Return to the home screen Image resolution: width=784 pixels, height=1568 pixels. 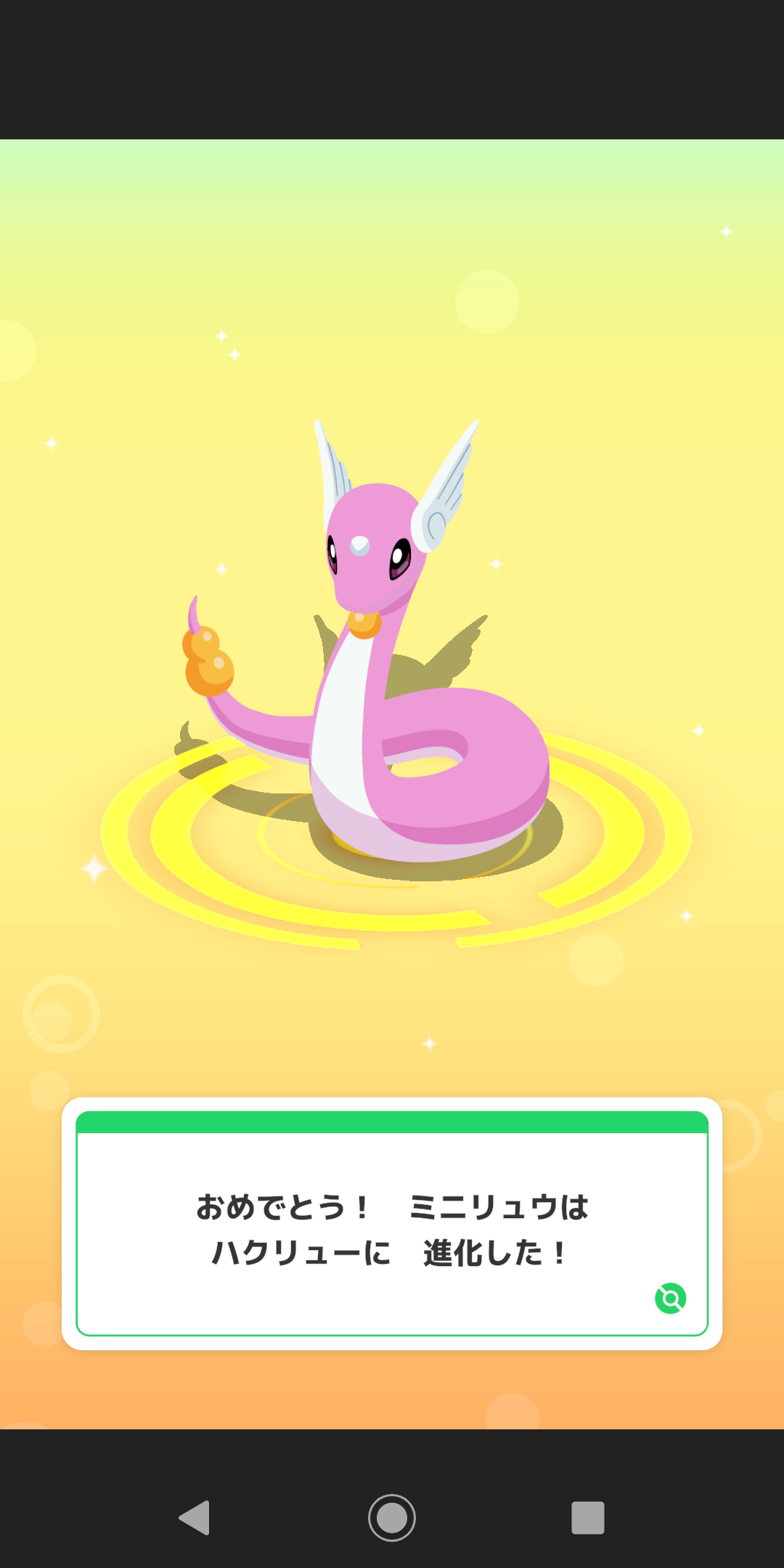pyautogui.click(x=392, y=1517)
